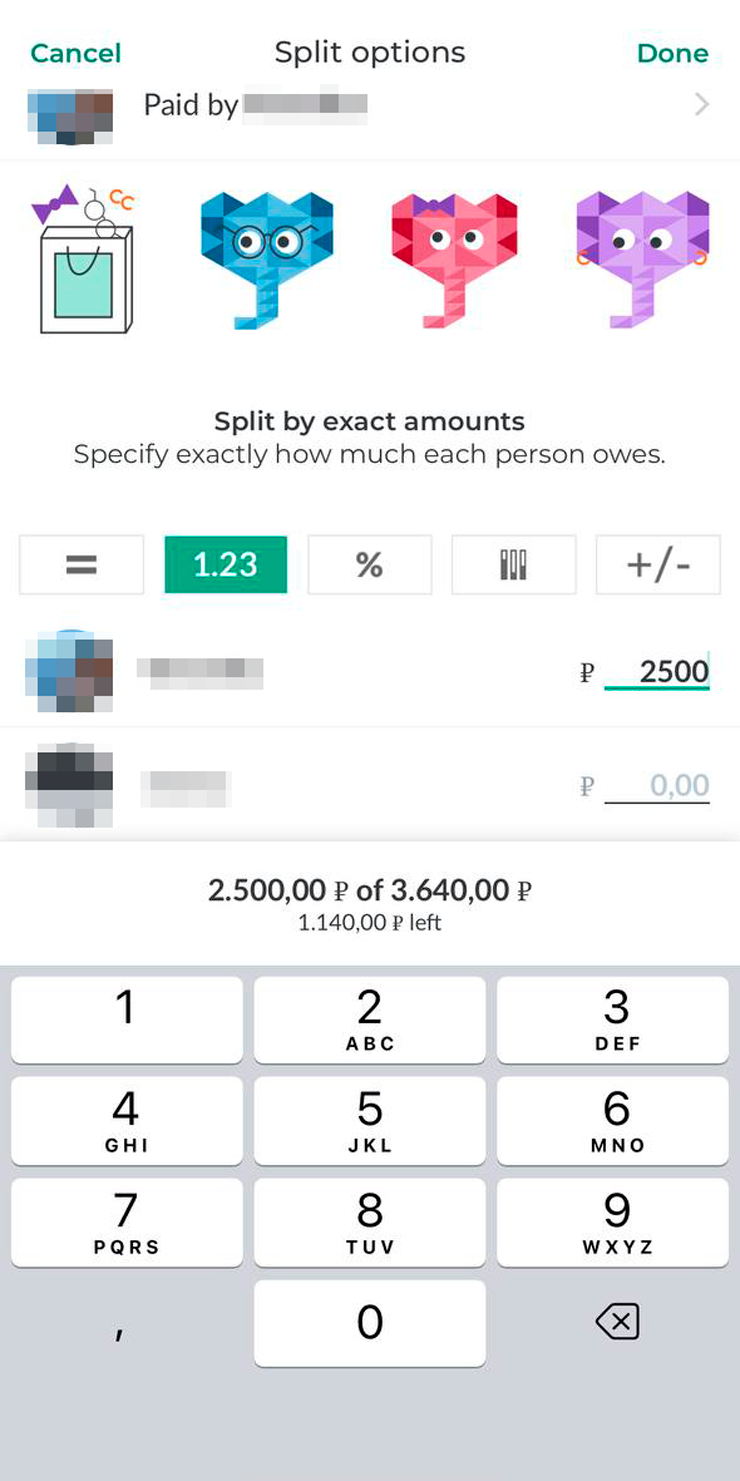Switch to the split by shares tab
This screenshot has width=740, height=1481.
(513, 565)
